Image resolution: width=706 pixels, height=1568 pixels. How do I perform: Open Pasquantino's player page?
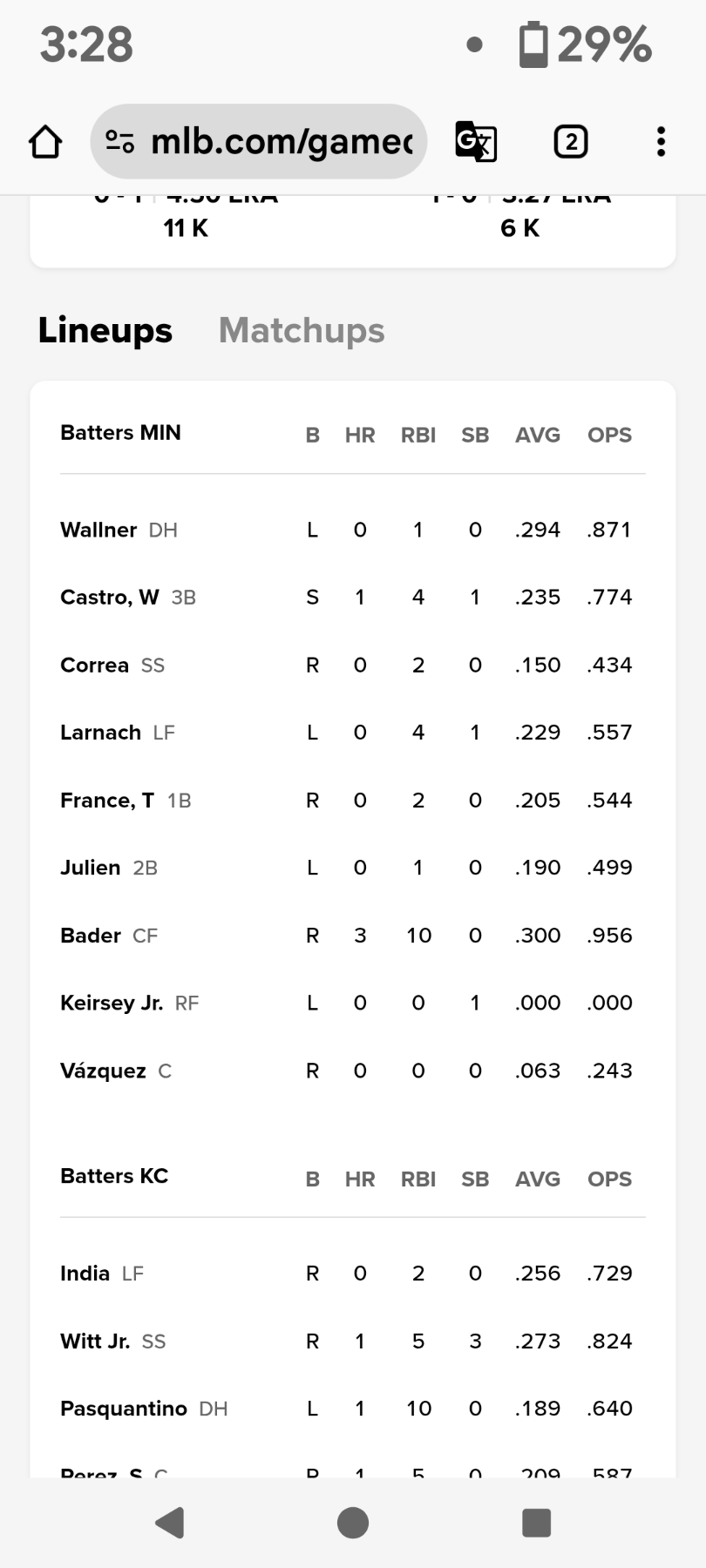(124, 1409)
